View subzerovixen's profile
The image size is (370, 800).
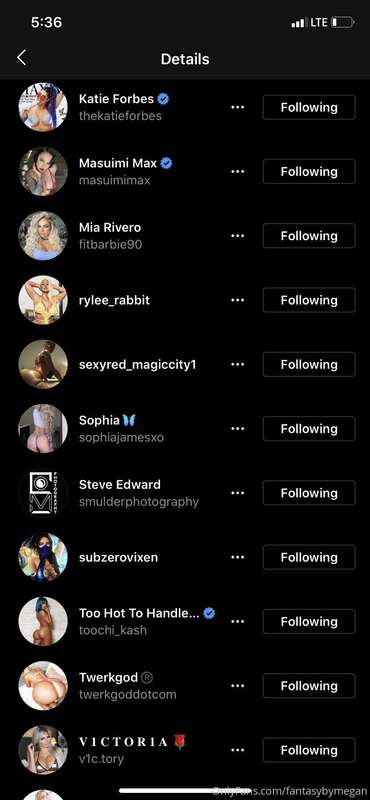tap(185, 557)
